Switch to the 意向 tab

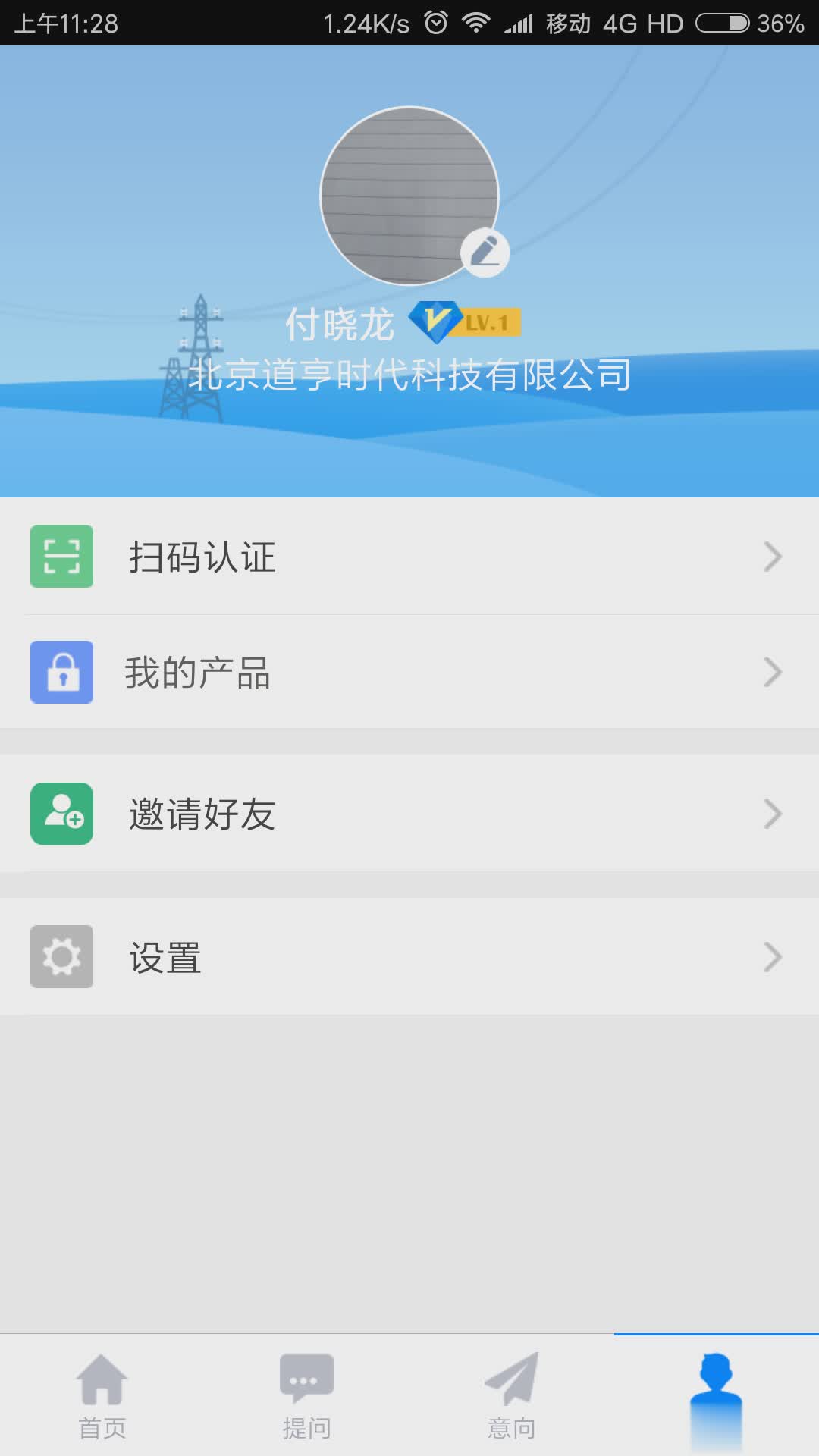[x=512, y=1395]
